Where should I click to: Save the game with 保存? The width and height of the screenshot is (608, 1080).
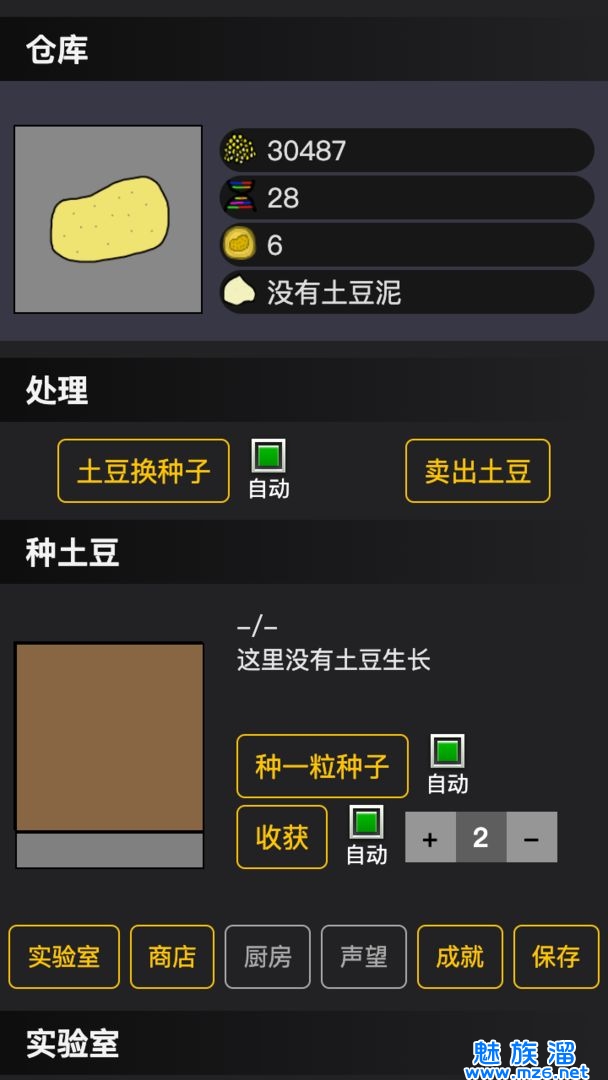[x=556, y=957]
